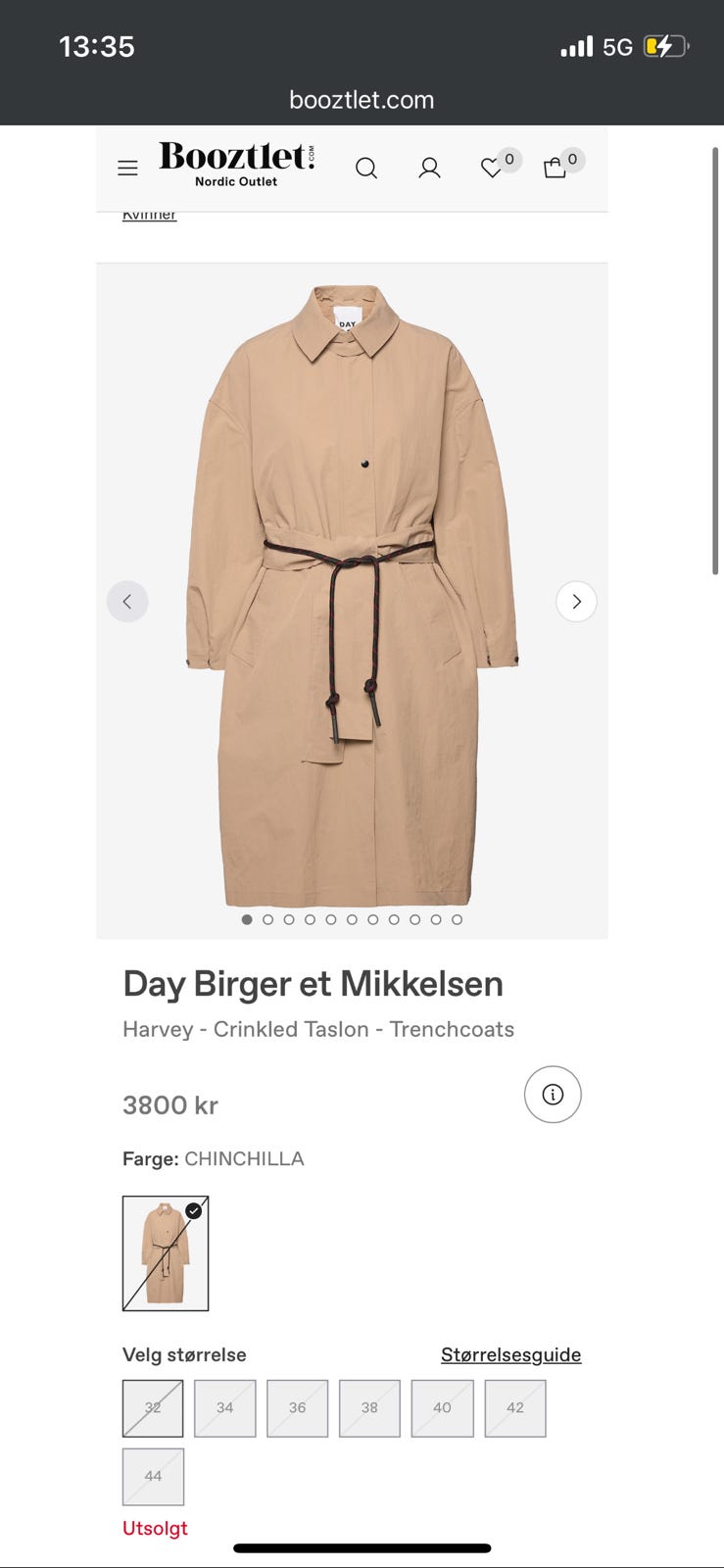Open the account profile icon
724x1568 pixels.
point(429,169)
